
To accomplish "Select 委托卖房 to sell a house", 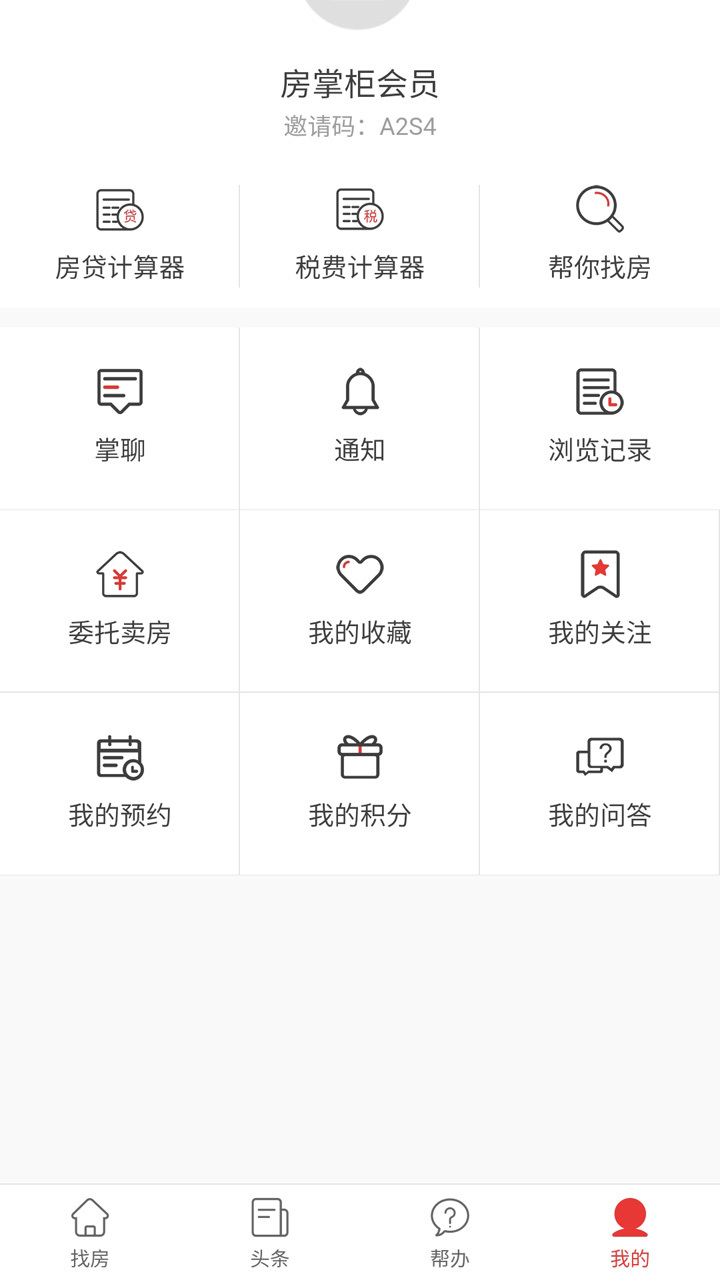I will tap(120, 600).
